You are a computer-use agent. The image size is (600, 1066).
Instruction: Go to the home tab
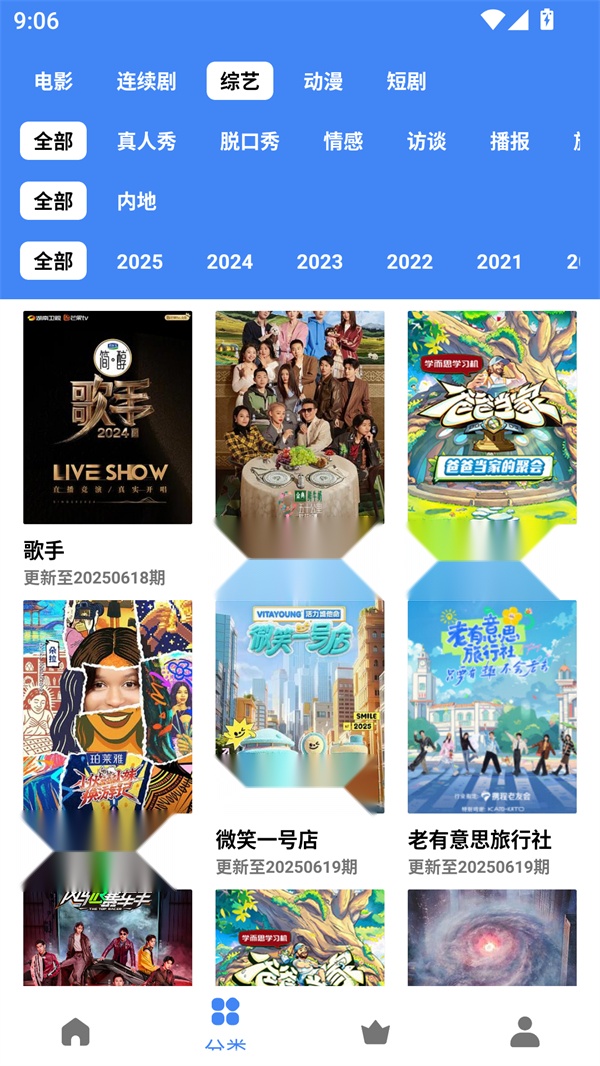[75, 1031]
